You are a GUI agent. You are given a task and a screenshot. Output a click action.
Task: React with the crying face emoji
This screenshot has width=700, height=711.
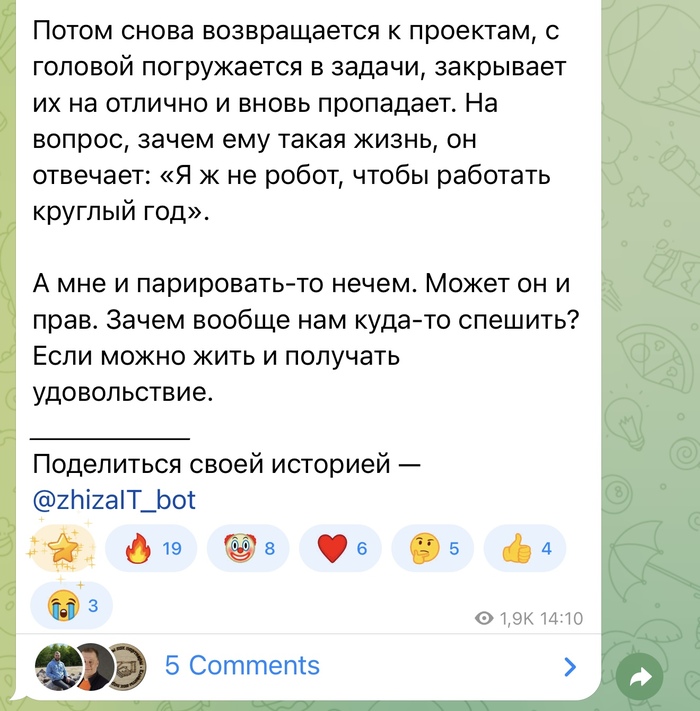coord(71,605)
